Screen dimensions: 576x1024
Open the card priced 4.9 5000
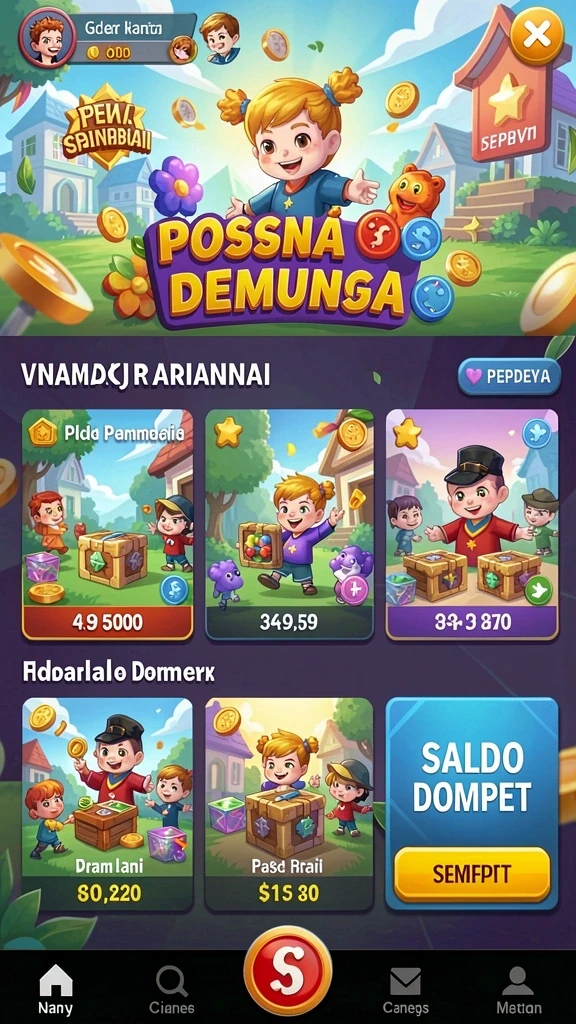tap(108, 524)
